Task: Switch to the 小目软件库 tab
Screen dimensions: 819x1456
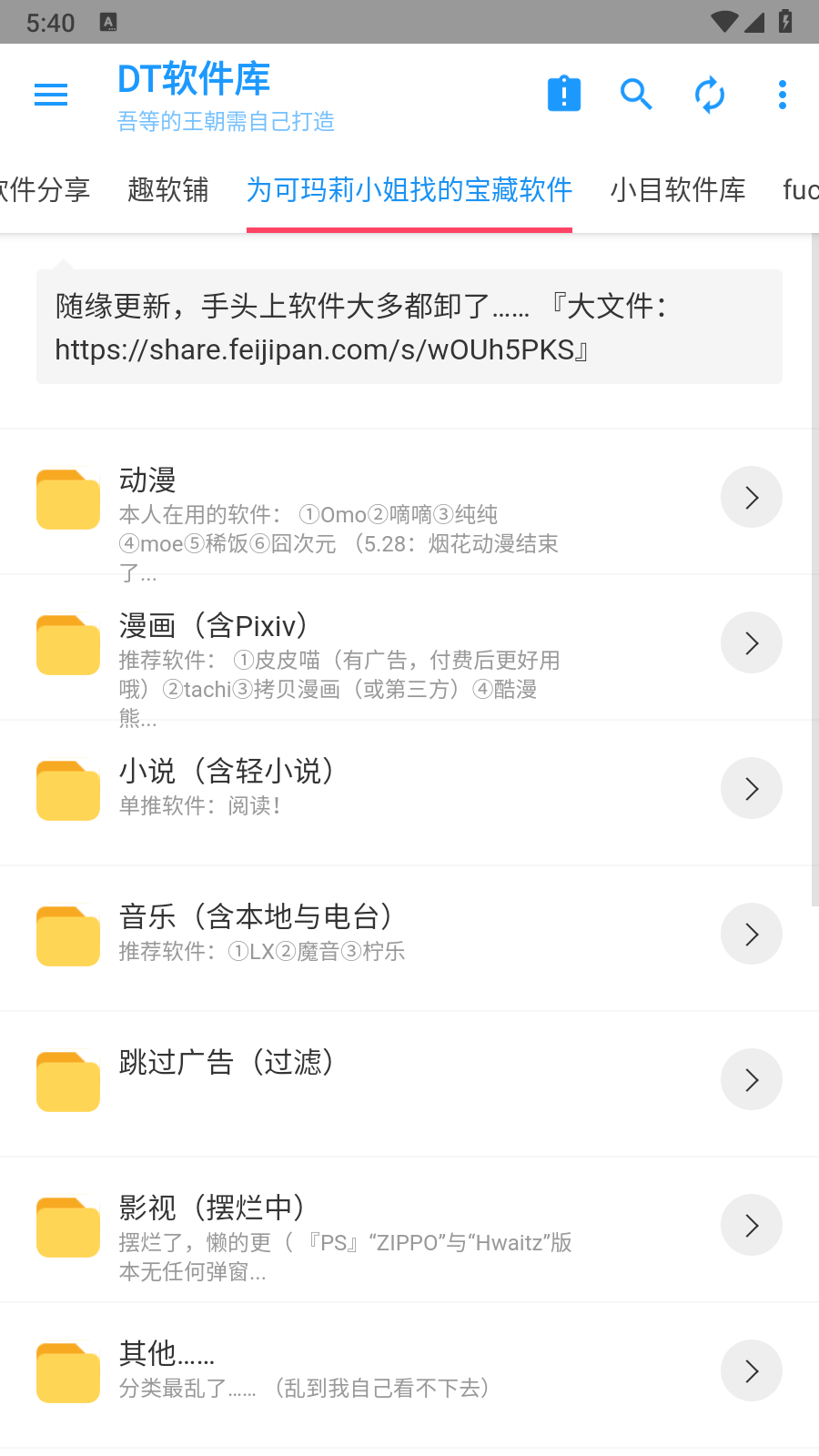Action: 678,189
